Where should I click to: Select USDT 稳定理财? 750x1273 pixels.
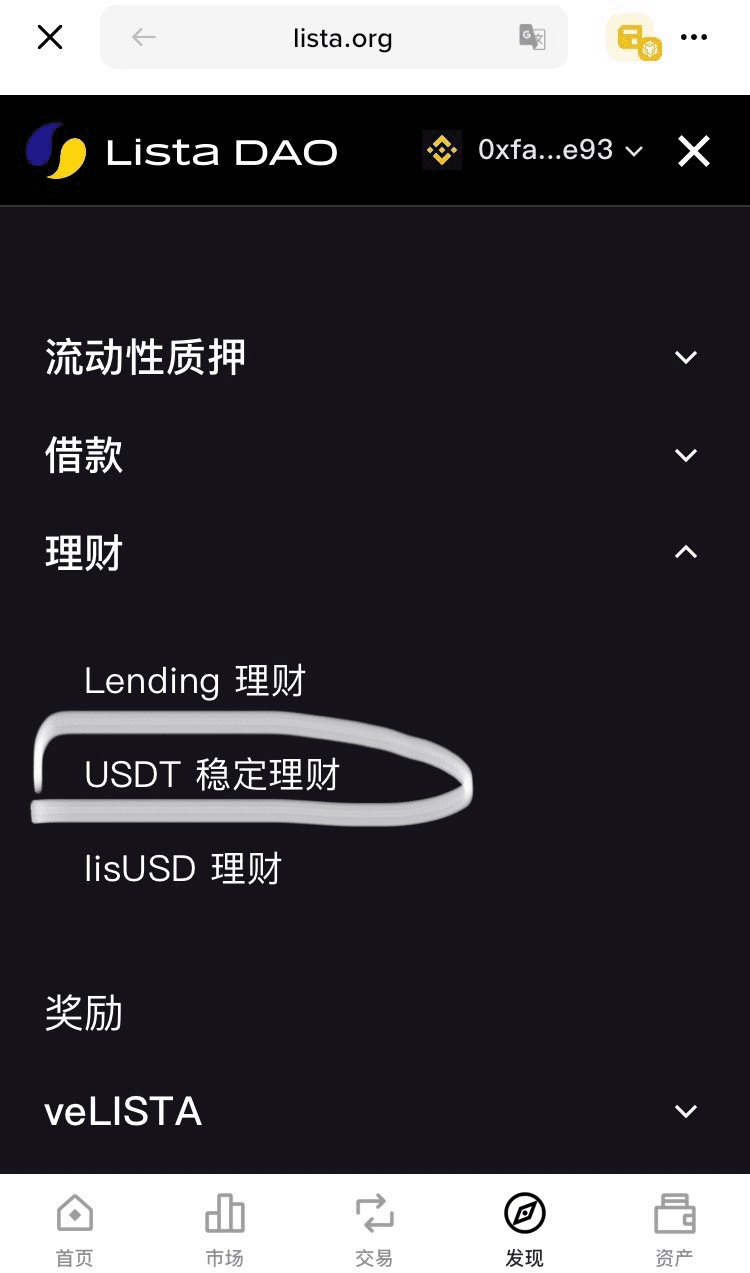coord(213,775)
